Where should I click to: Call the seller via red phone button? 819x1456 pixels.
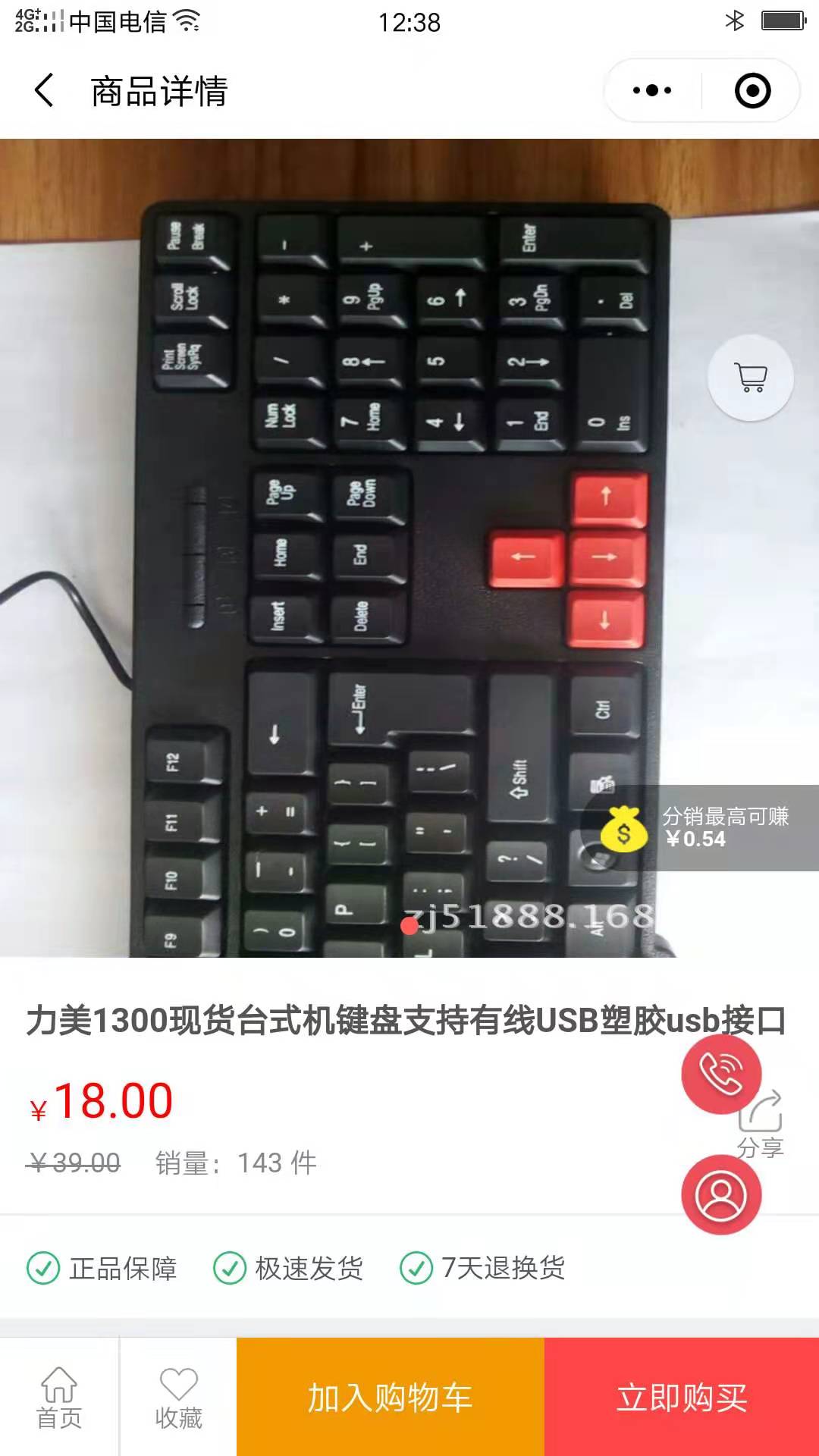721,1073
